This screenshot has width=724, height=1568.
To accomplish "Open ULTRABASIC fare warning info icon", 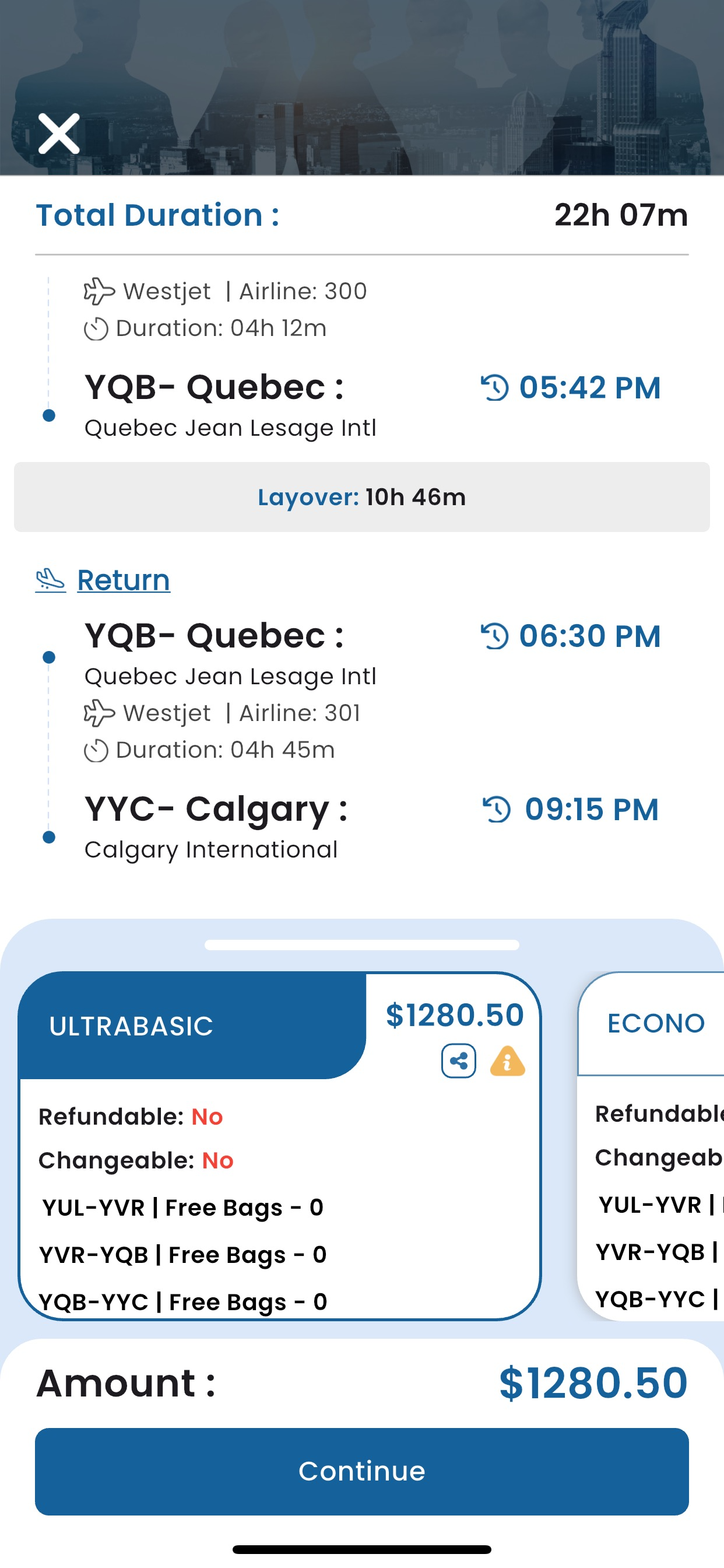I will point(507,1061).
